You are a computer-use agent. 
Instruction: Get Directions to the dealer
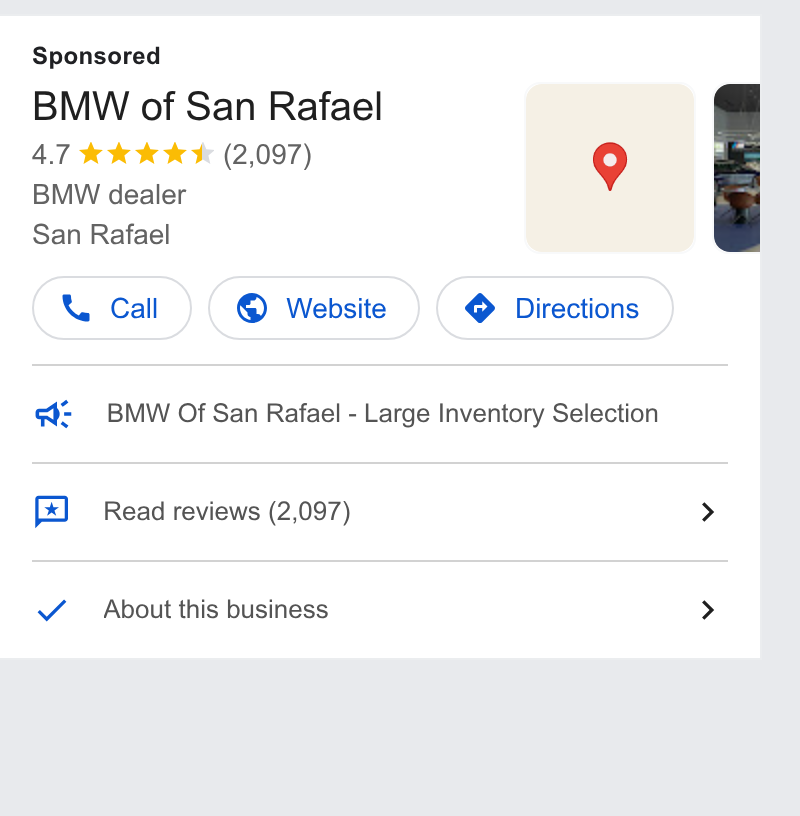click(555, 308)
